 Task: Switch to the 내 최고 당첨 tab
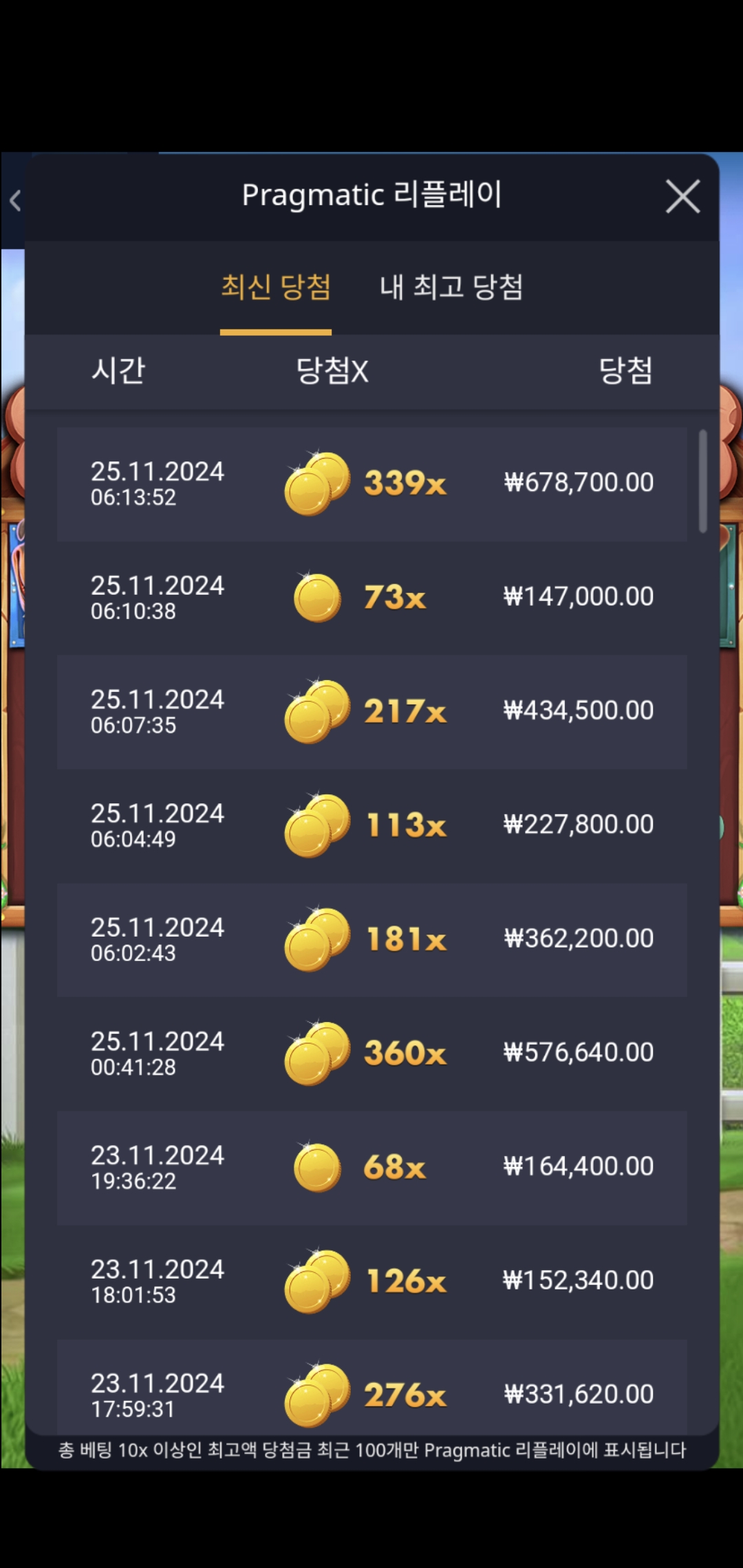click(x=451, y=287)
